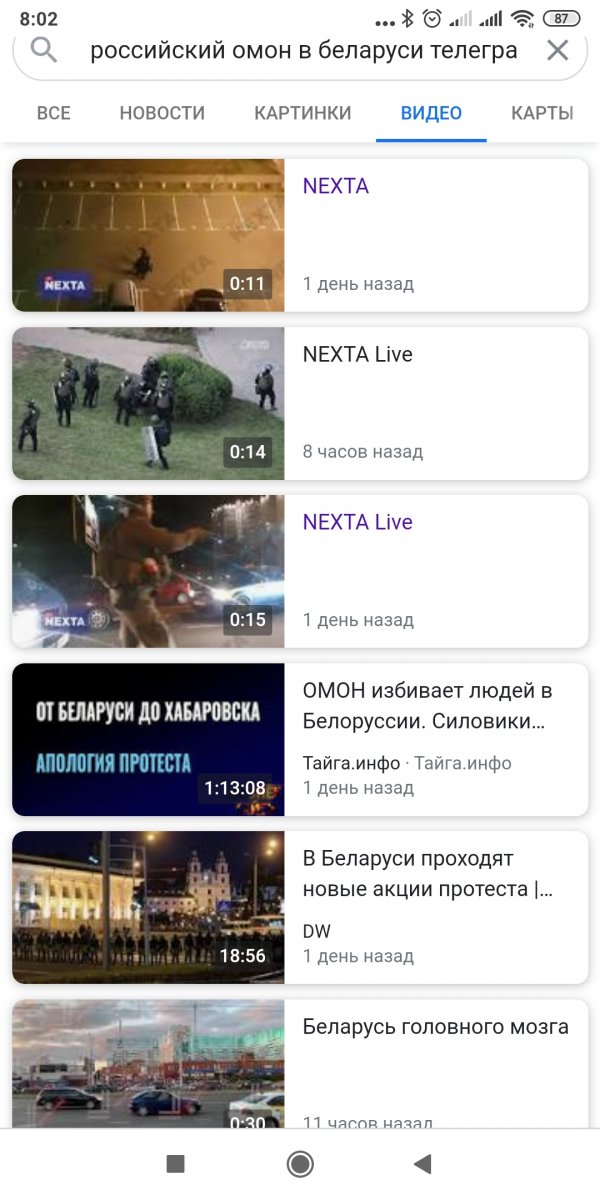This screenshot has width=600, height=1200.
Task: Return to the home screen via home button
Action: pyautogui.click(x=299, y=1163)
